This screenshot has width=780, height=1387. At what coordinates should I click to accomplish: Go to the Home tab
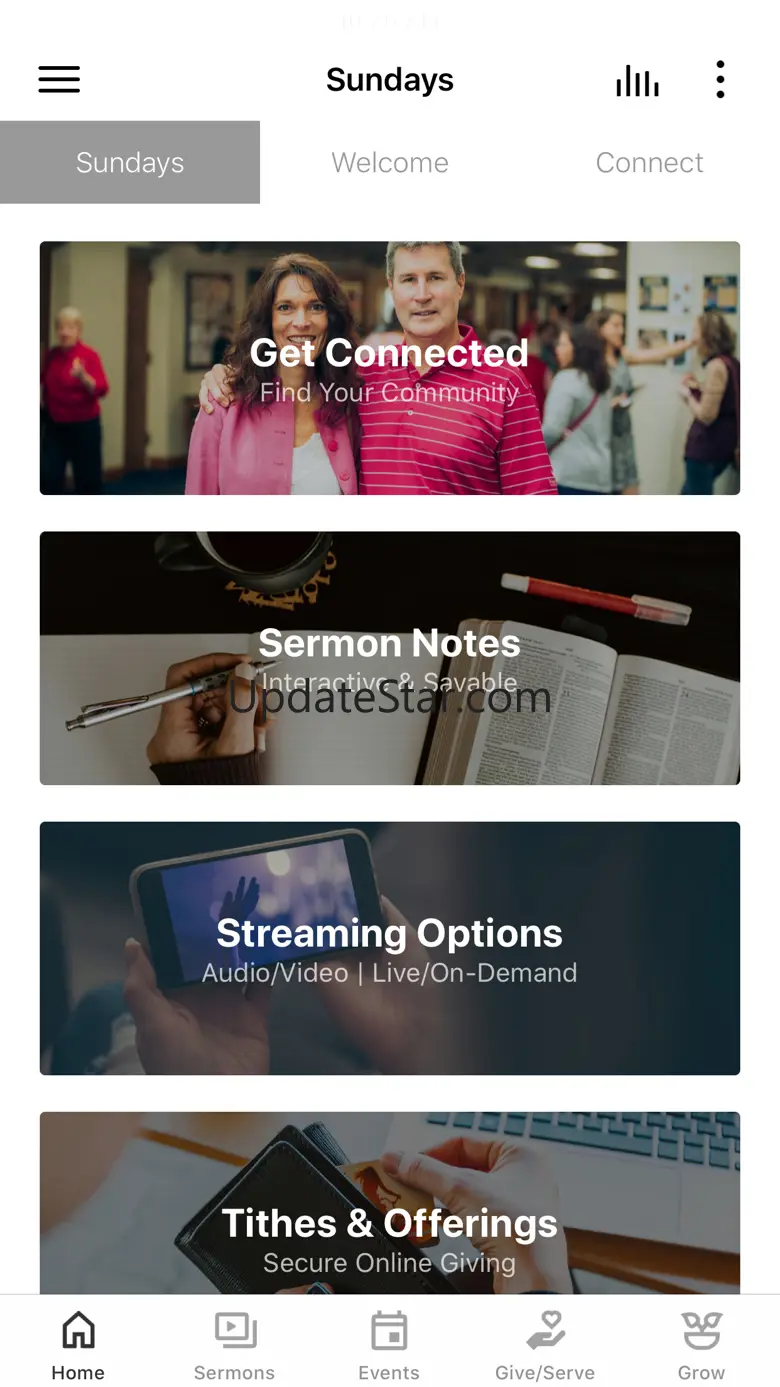click(x=78, y=1346)
